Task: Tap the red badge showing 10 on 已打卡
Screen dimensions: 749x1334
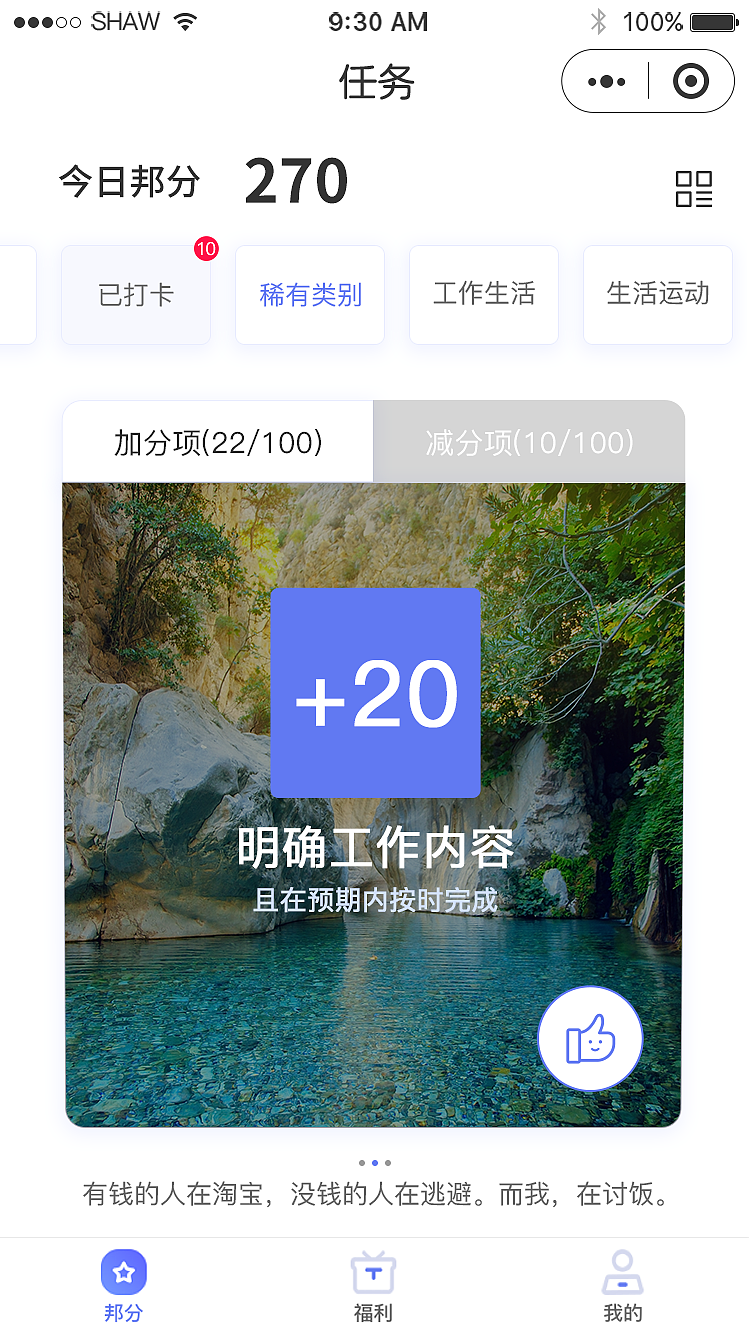Action: coord(206,250)
